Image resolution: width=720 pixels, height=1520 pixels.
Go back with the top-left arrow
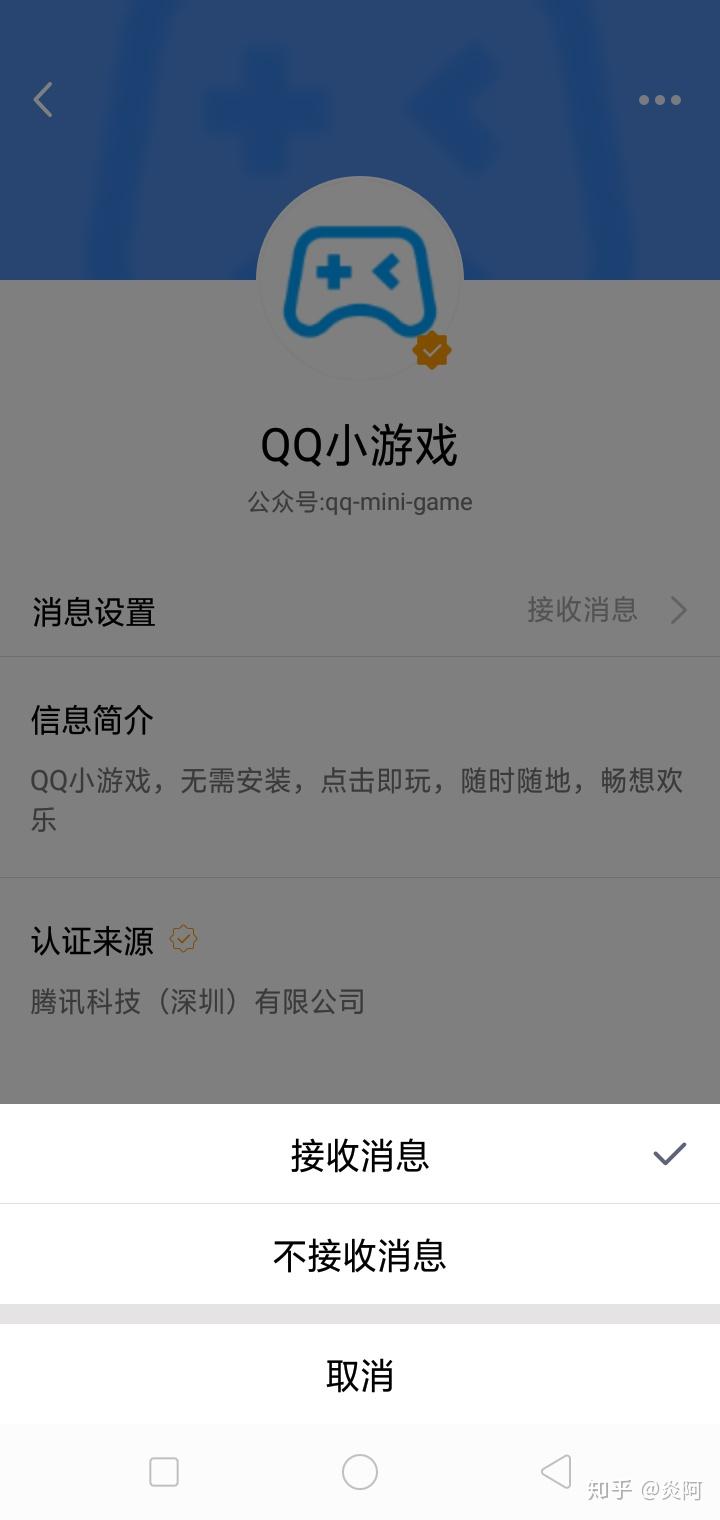point(43,100)
